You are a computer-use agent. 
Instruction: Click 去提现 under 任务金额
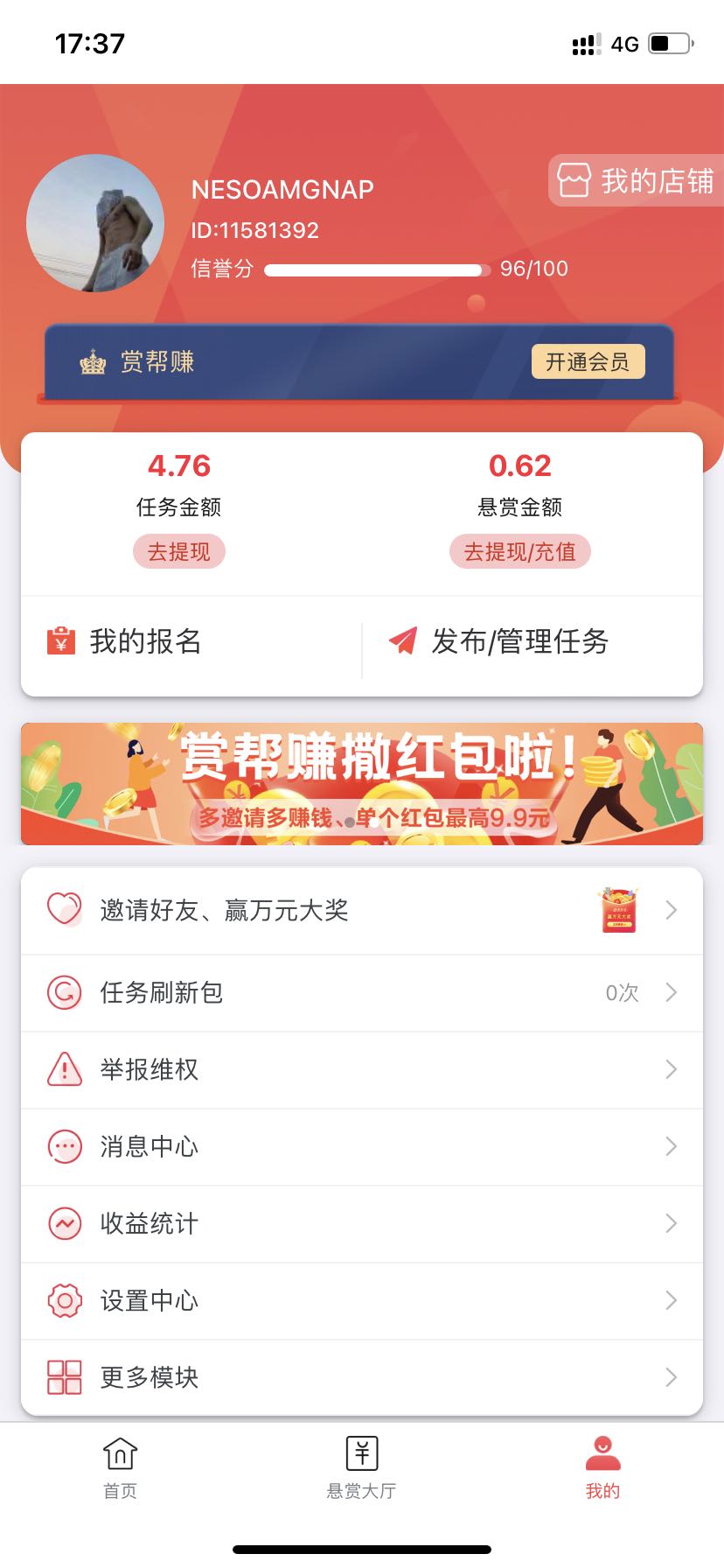tap(178, 551)
